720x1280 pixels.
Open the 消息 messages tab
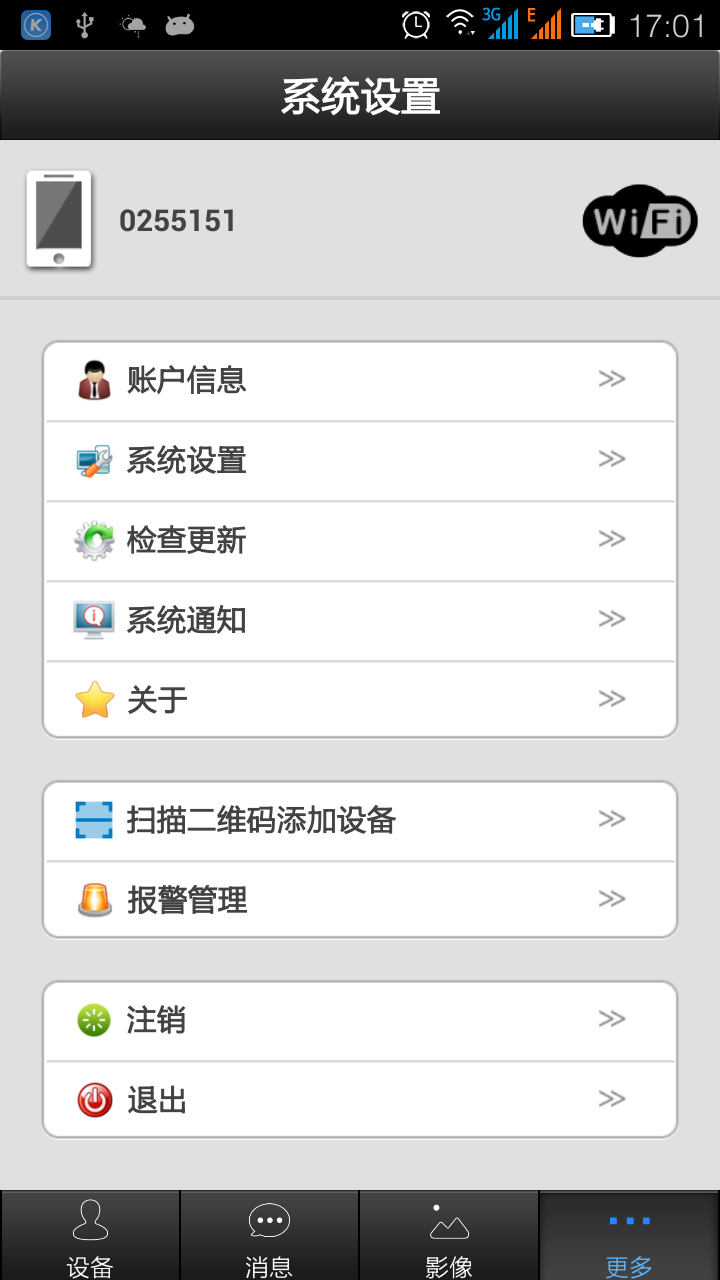coord(270,1234)
